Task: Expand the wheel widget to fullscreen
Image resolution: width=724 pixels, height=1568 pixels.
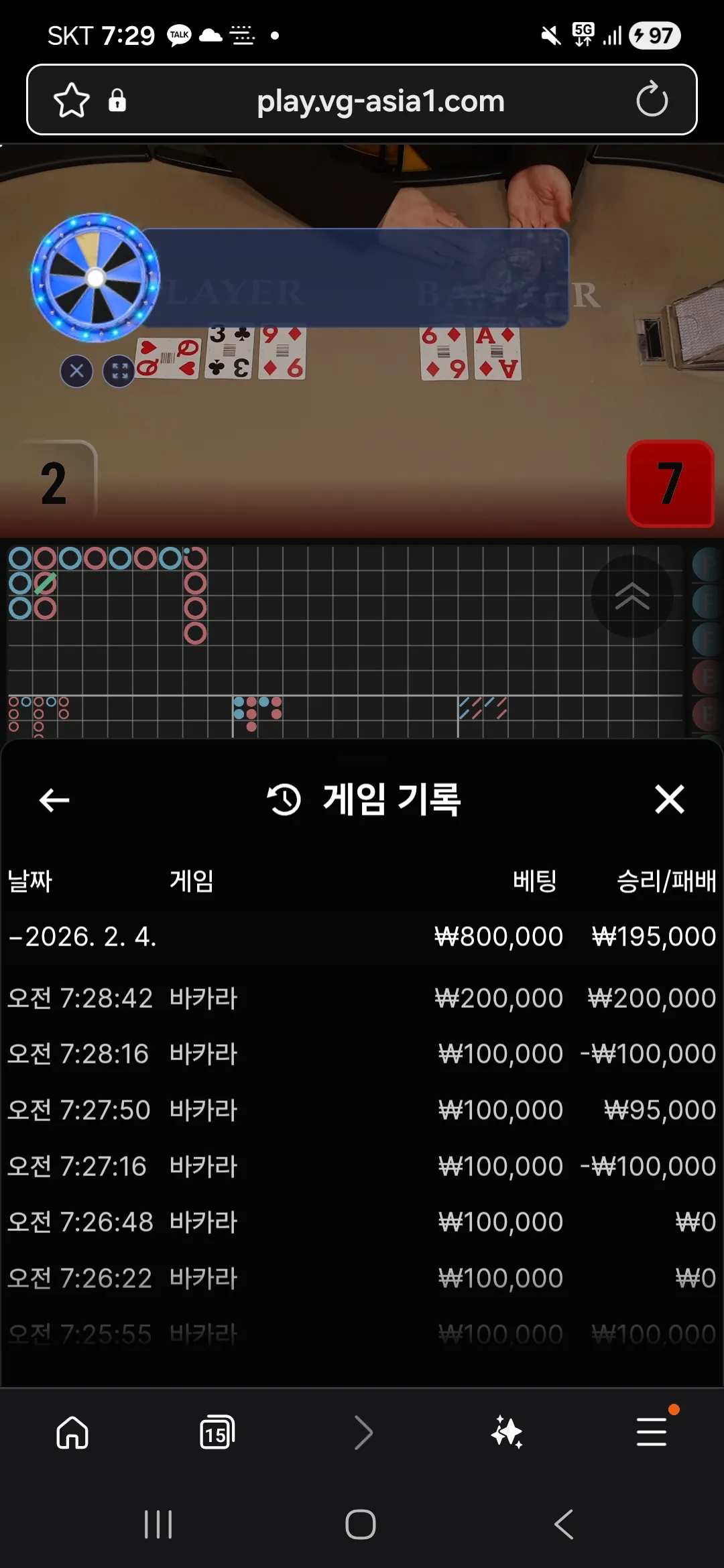Action: (119, 371)
